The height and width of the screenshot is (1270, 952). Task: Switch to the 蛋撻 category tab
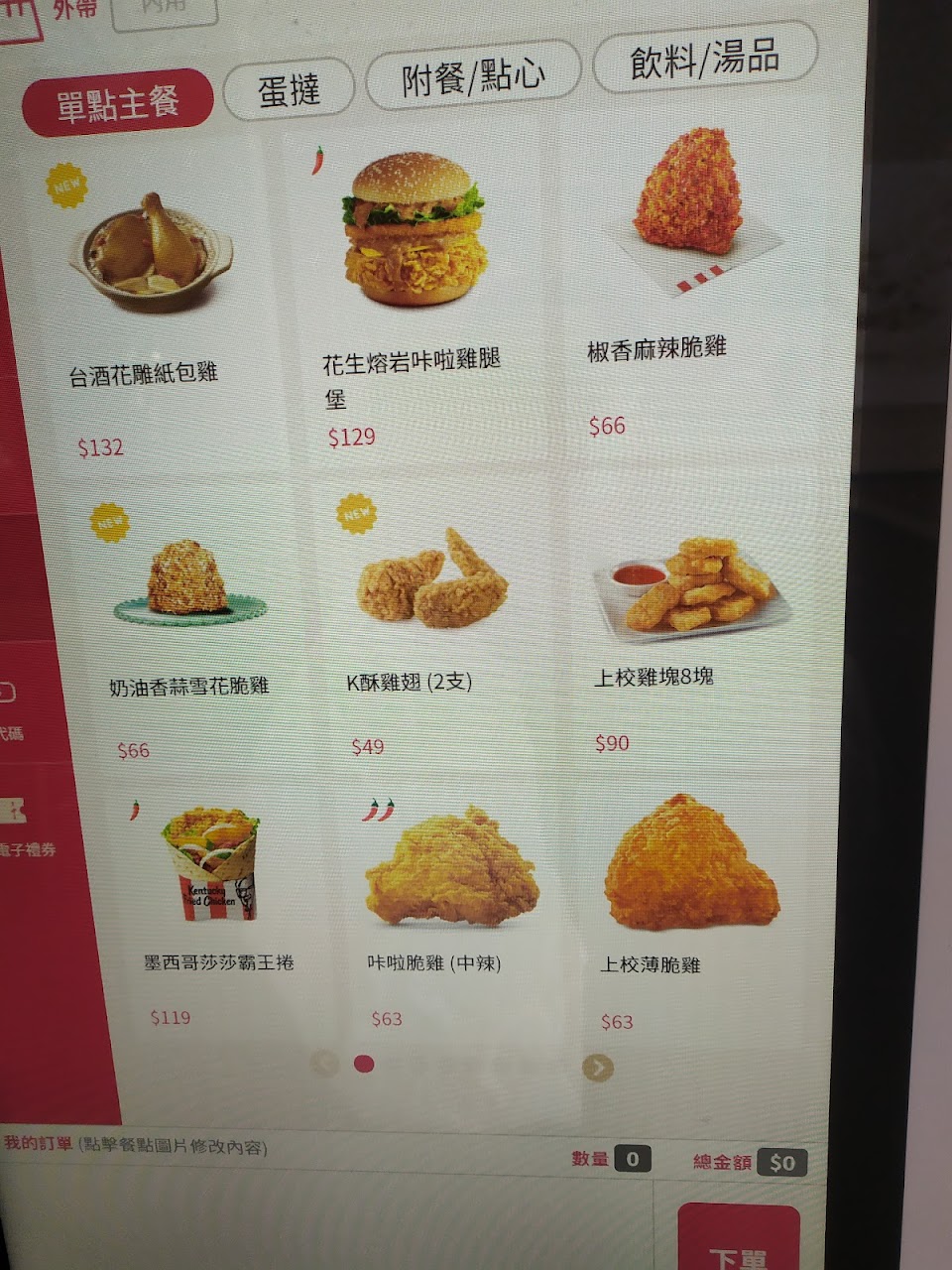coord(289,90)
